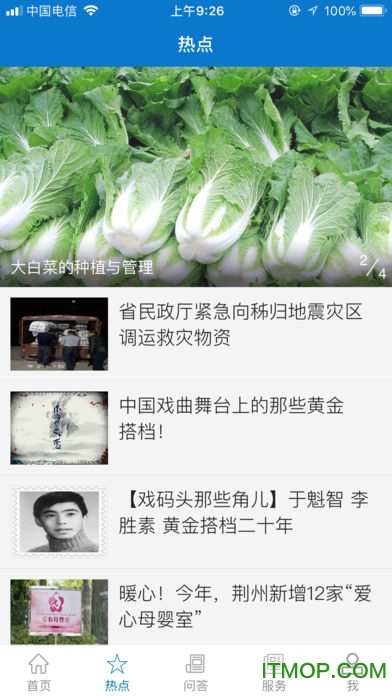Open 荆州新增12家爱心母婴室 news item
The image size is (392, 696).
coord(196,608)
